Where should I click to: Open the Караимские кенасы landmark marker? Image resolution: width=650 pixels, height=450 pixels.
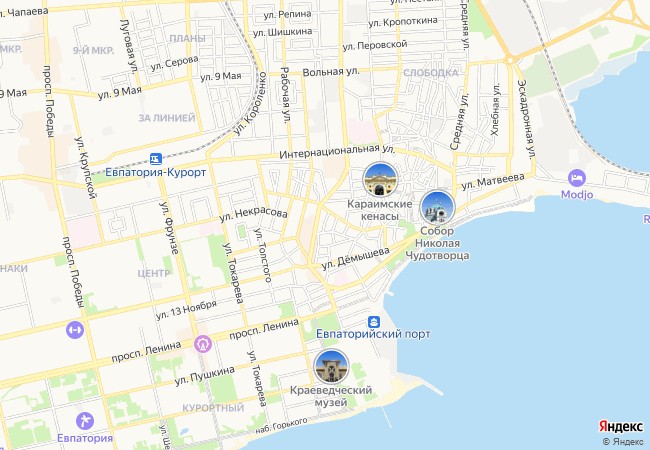click(380, 181)
